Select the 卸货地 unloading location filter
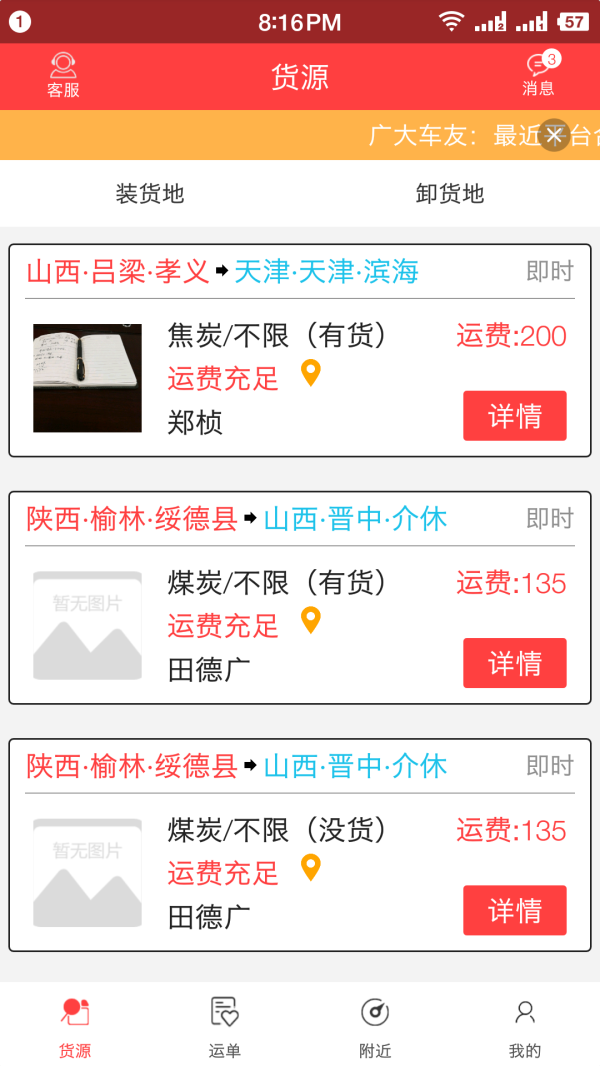 450,194
